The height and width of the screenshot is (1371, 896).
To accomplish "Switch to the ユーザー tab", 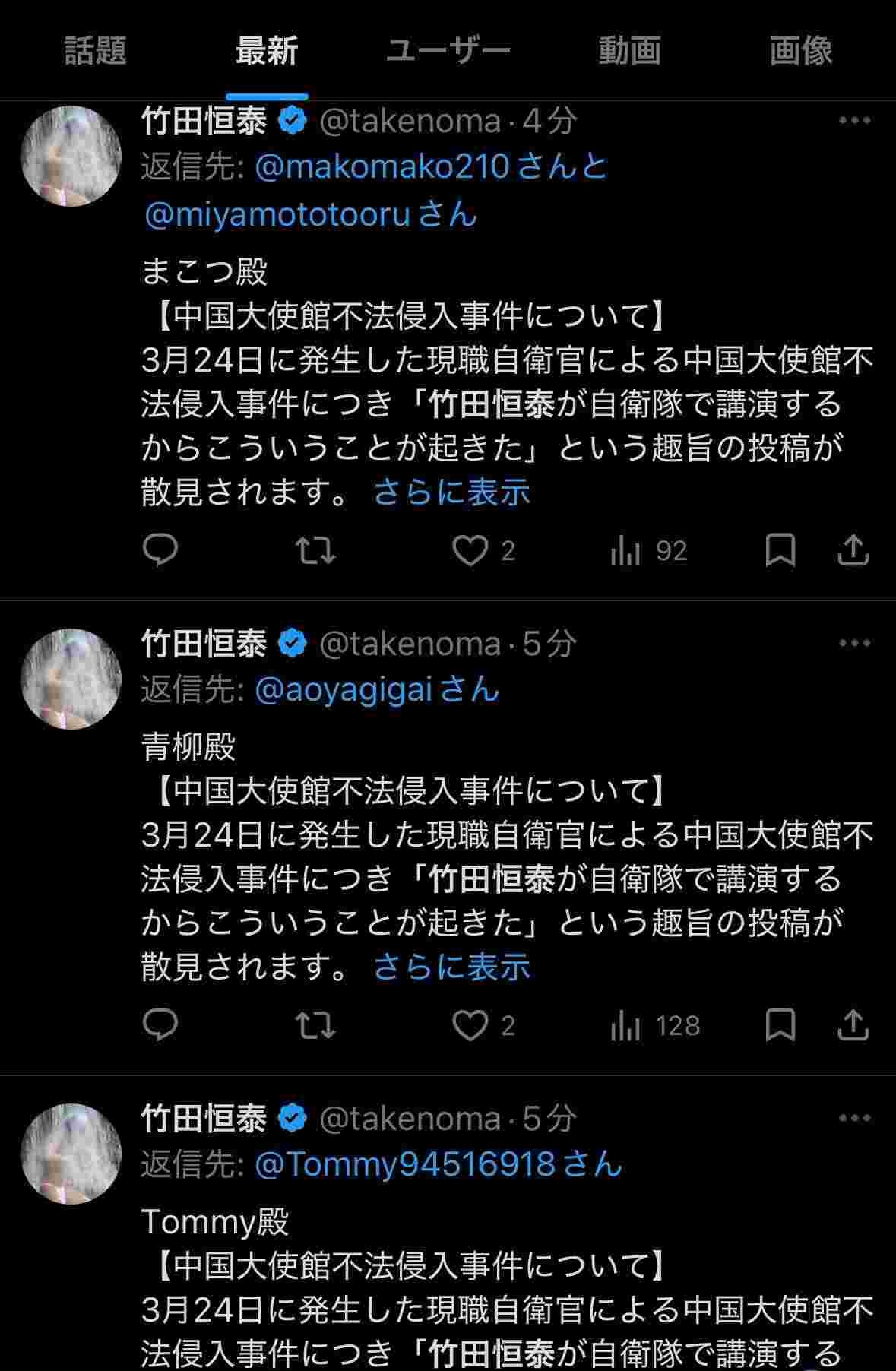I will click(448, 51).
